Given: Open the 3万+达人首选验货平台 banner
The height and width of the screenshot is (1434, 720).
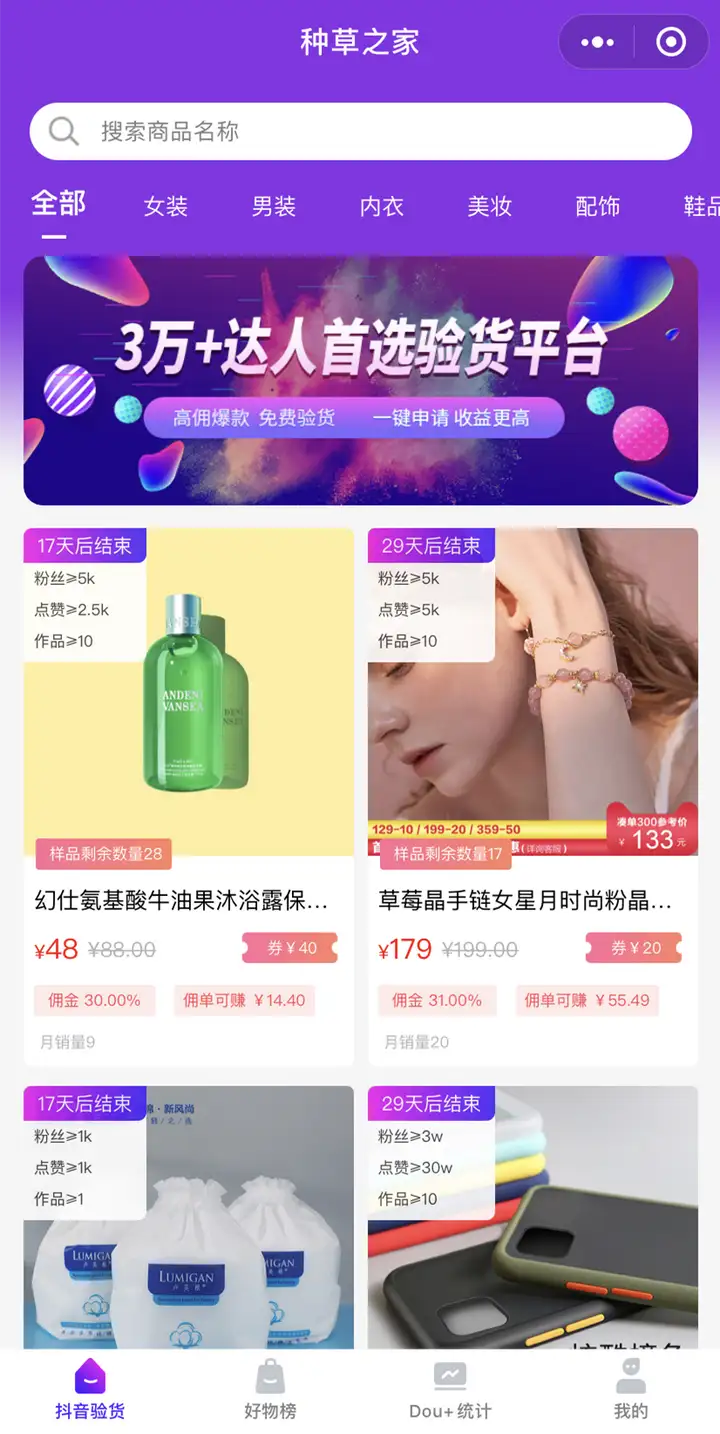Looking at the screenshot, I should 360,380.
